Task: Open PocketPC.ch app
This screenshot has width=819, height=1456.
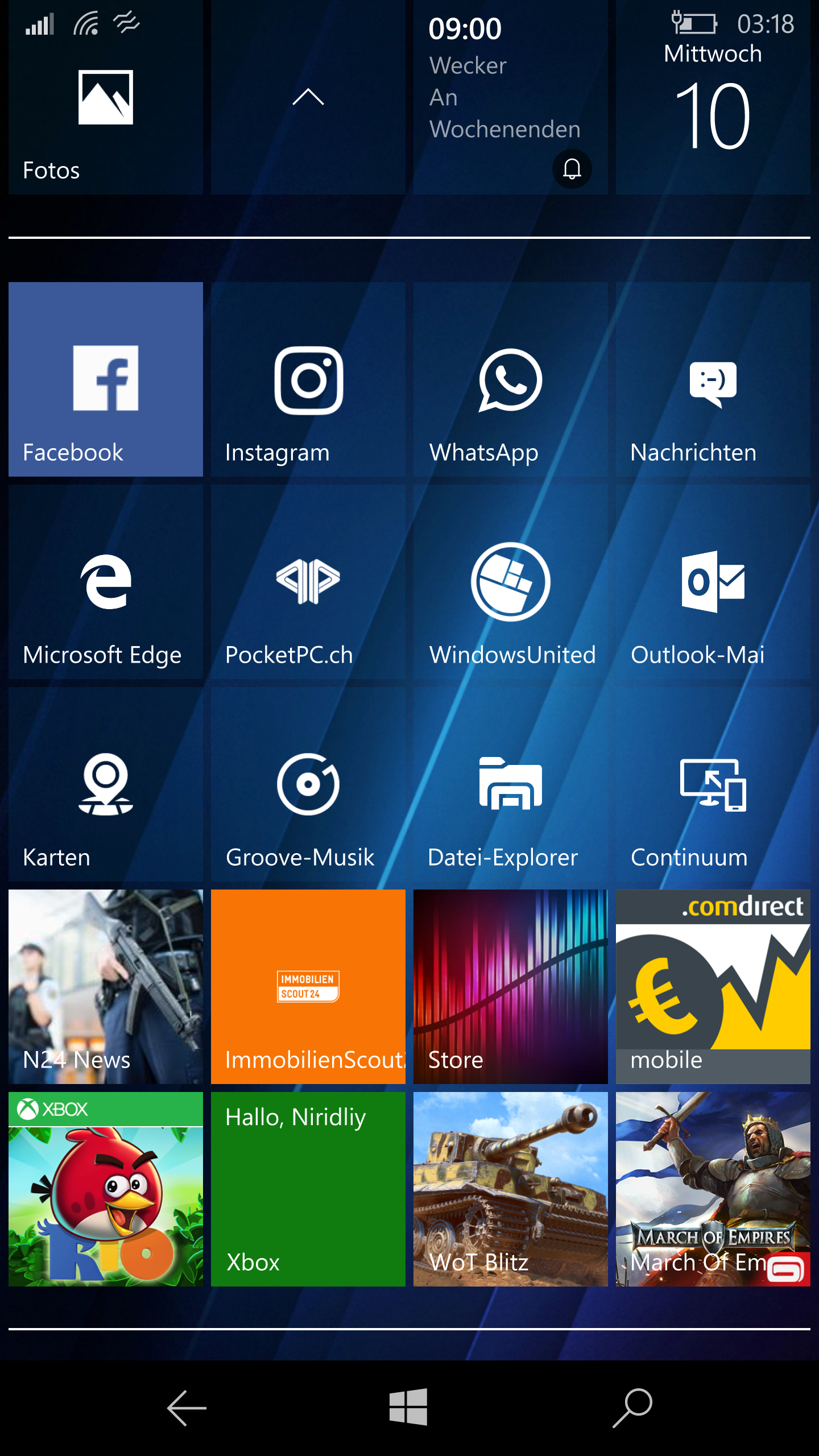Action: [308, 582]
